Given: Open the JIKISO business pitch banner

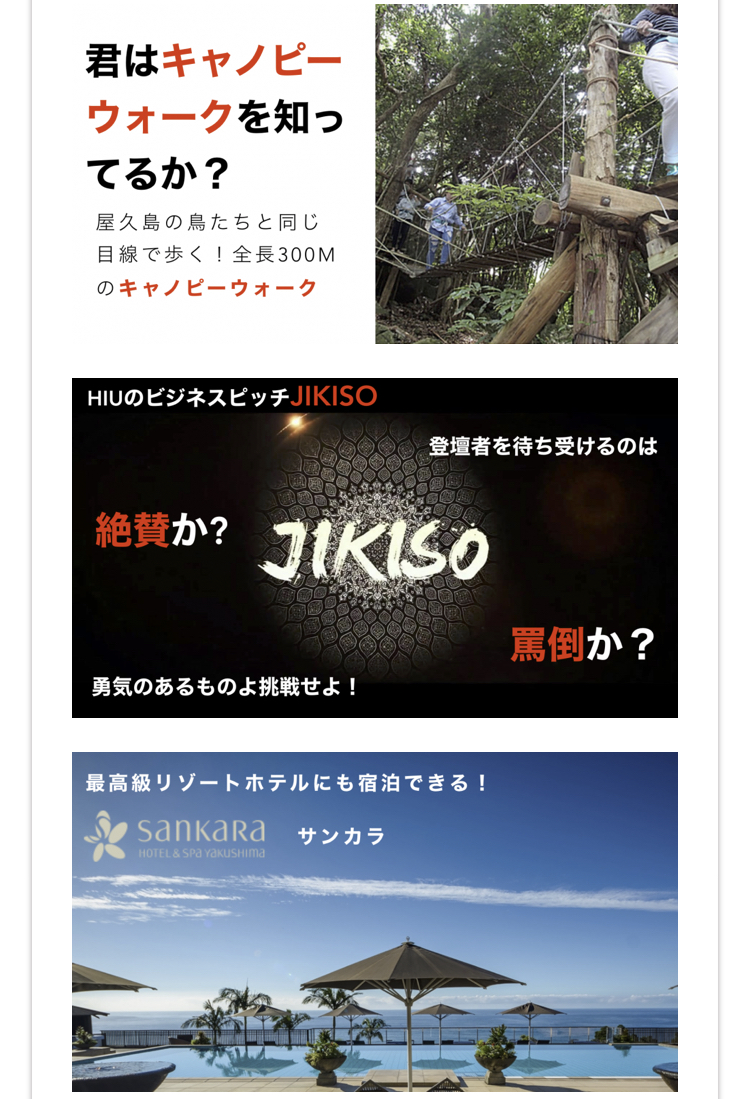Looking at the screenshot, I should click(375, 548).
